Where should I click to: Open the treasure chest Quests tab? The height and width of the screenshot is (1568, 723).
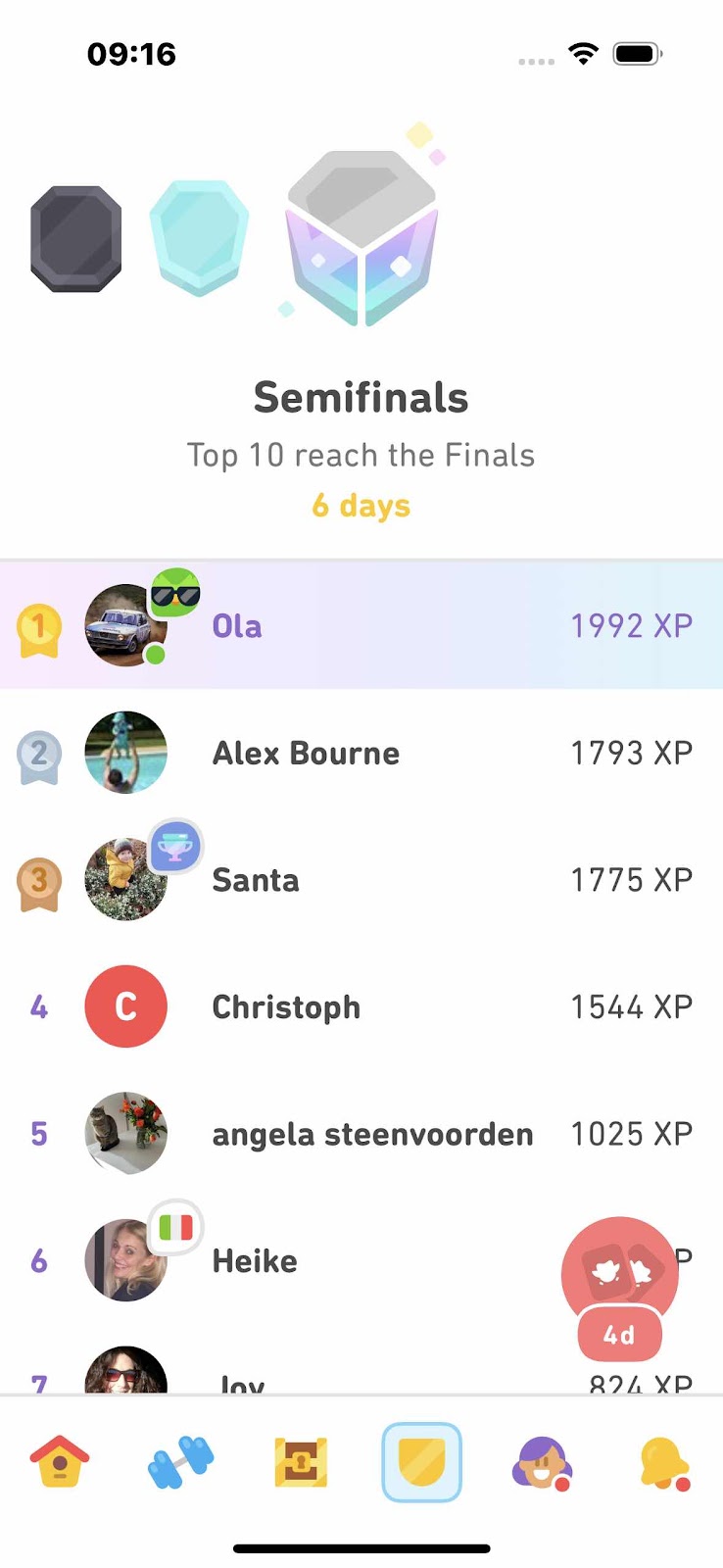pyautogui.click(x=301, y=1461)
